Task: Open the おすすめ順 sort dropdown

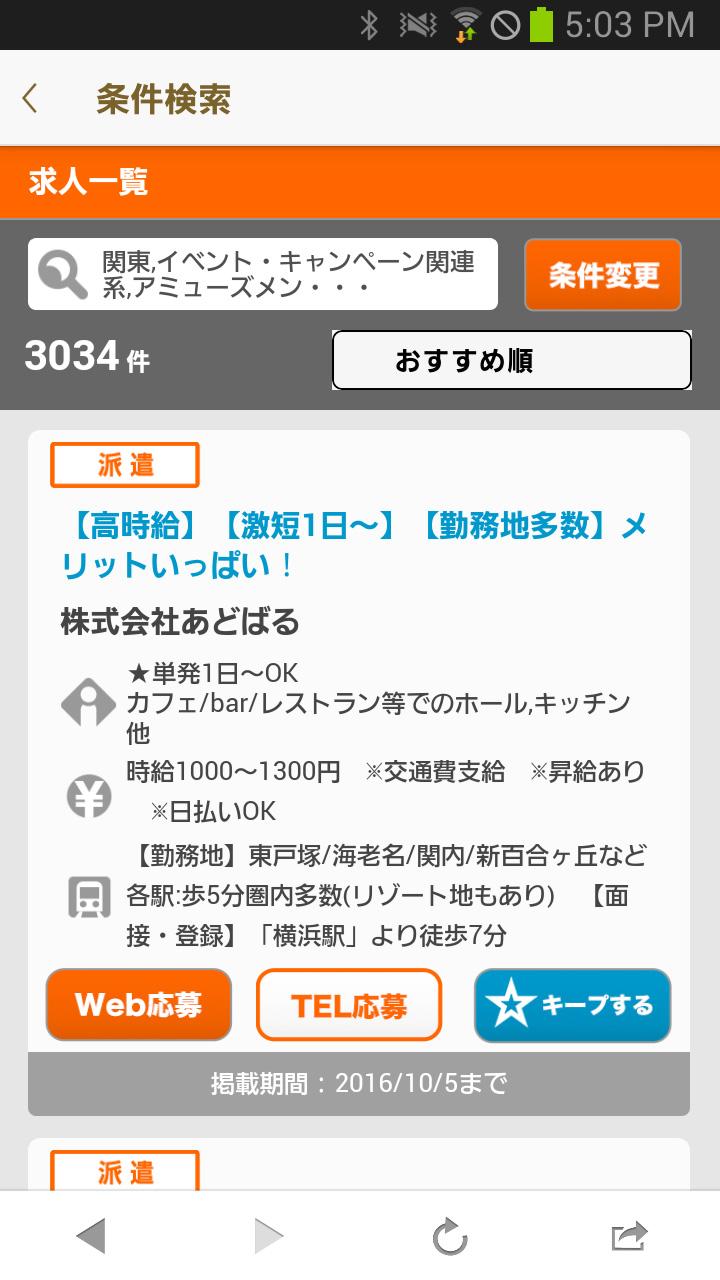Action: coord(511,360)
